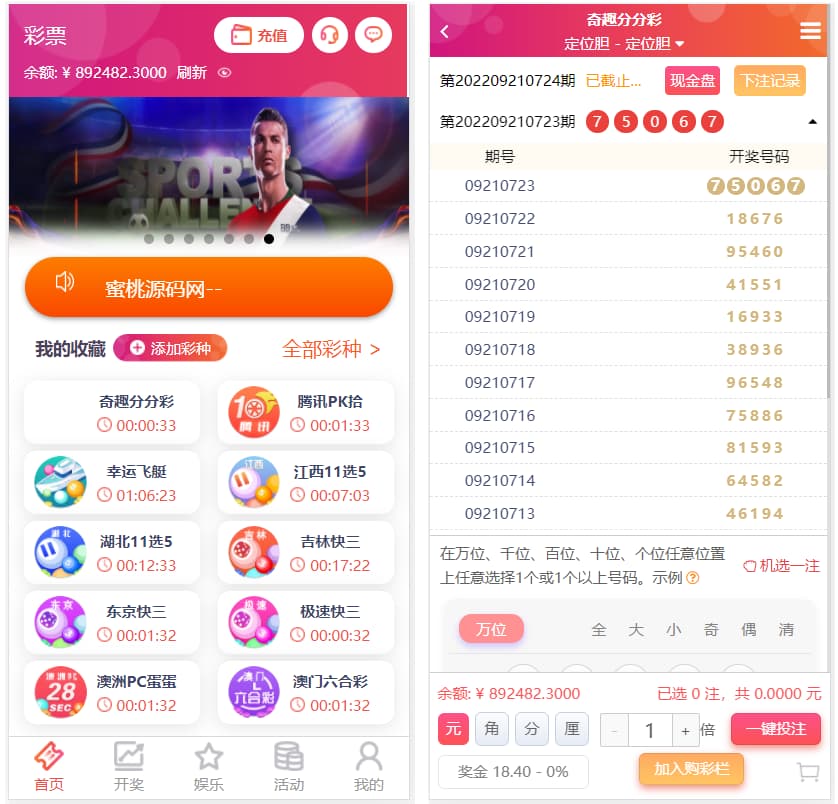Select the 角 unit button

click(492, 729)
